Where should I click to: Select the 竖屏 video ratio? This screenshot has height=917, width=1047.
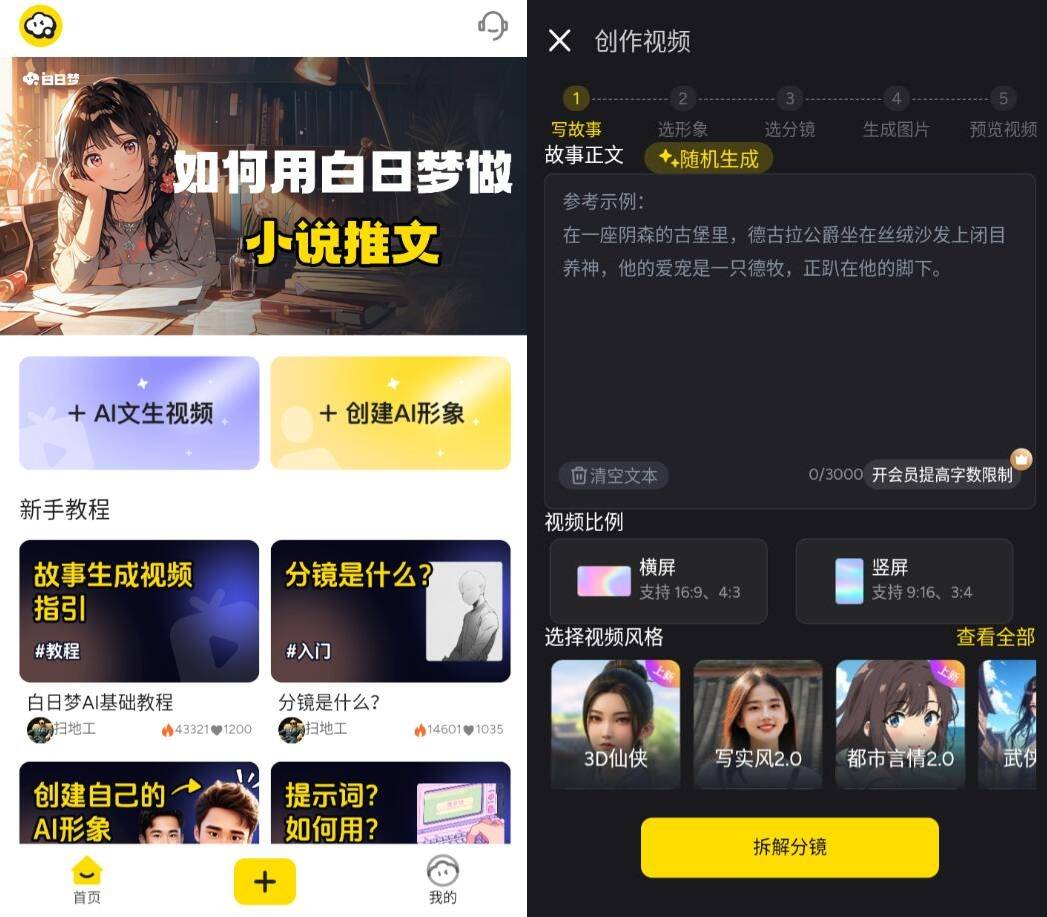(x=904, y=581)
